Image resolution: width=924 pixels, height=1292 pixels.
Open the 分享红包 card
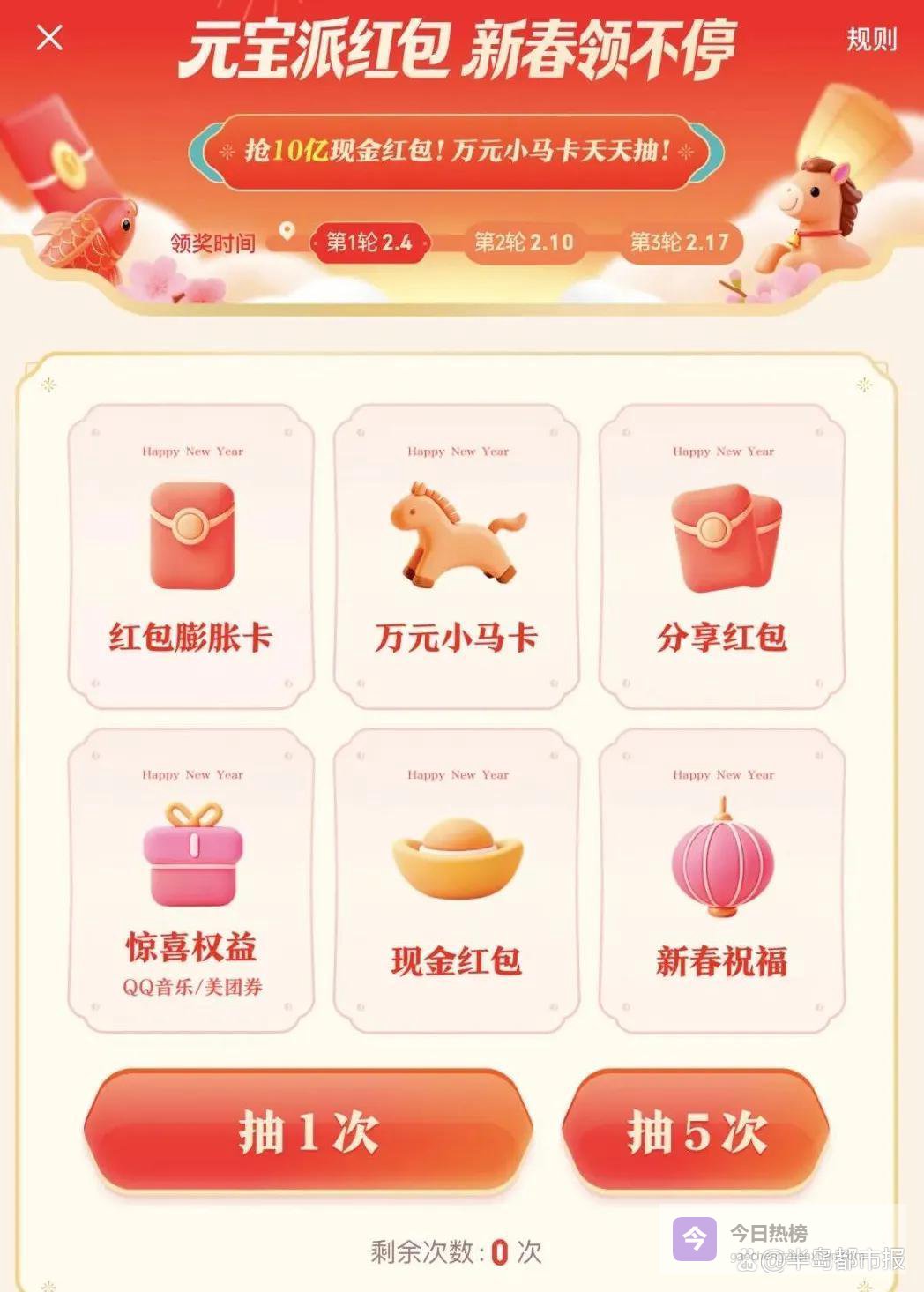[x=722, y=557]
